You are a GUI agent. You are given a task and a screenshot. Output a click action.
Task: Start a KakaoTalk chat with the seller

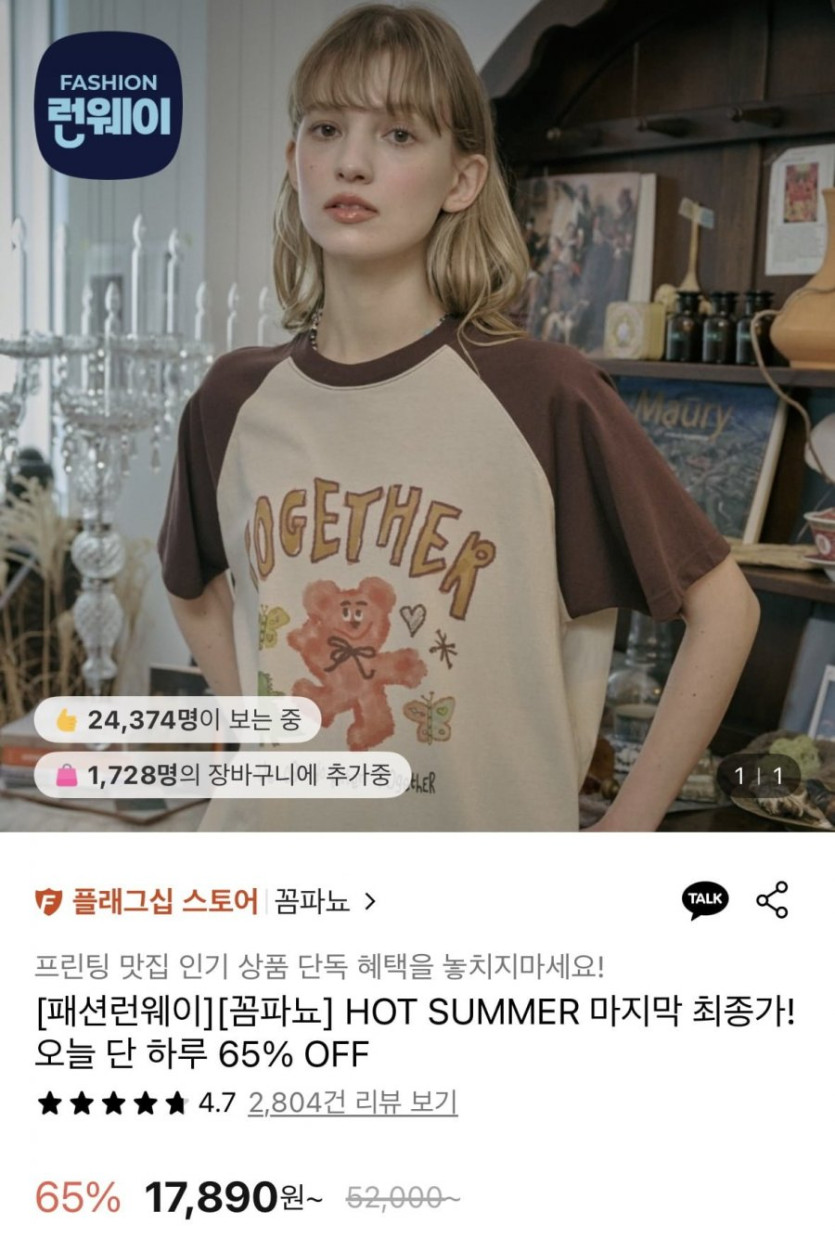coord(705,899)
